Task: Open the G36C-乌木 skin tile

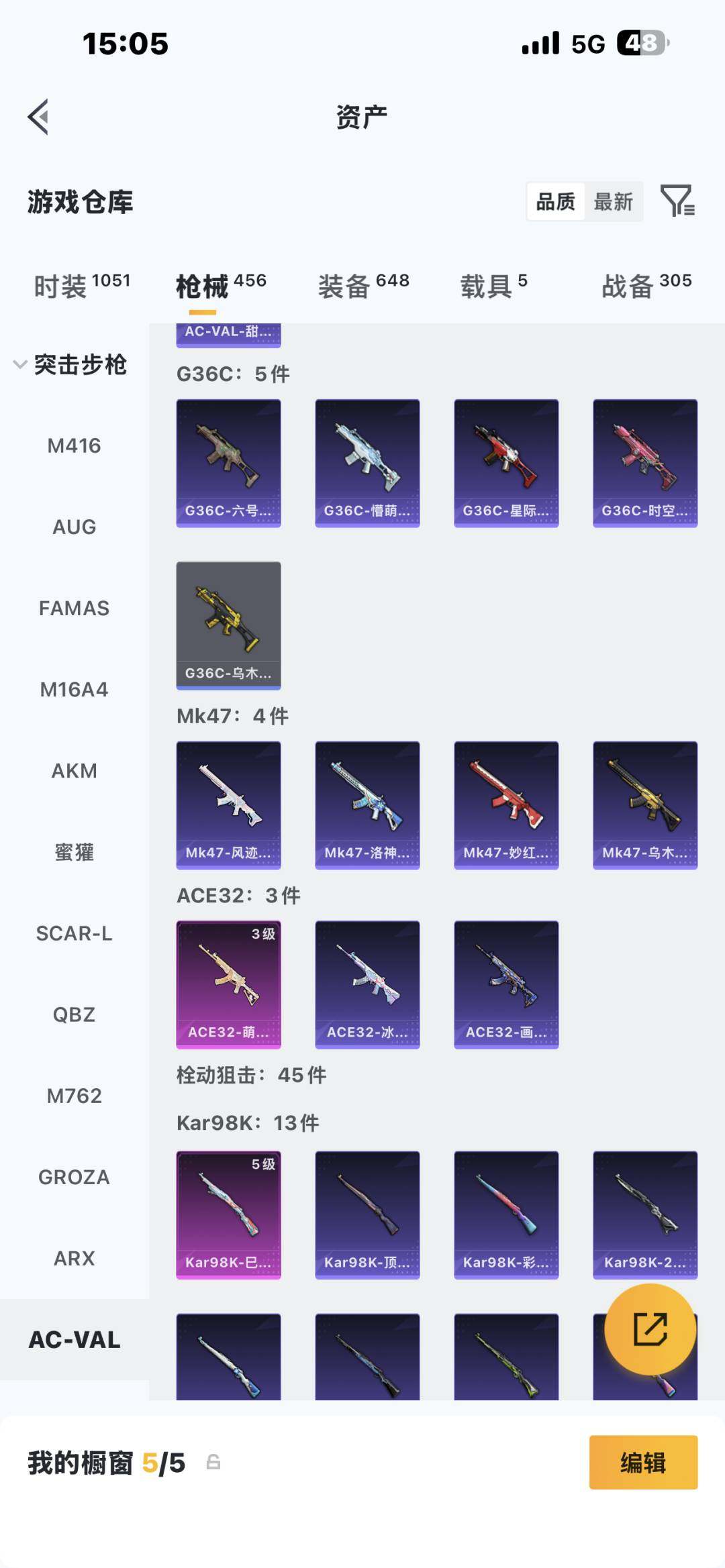Action: [x=228, y=625]
